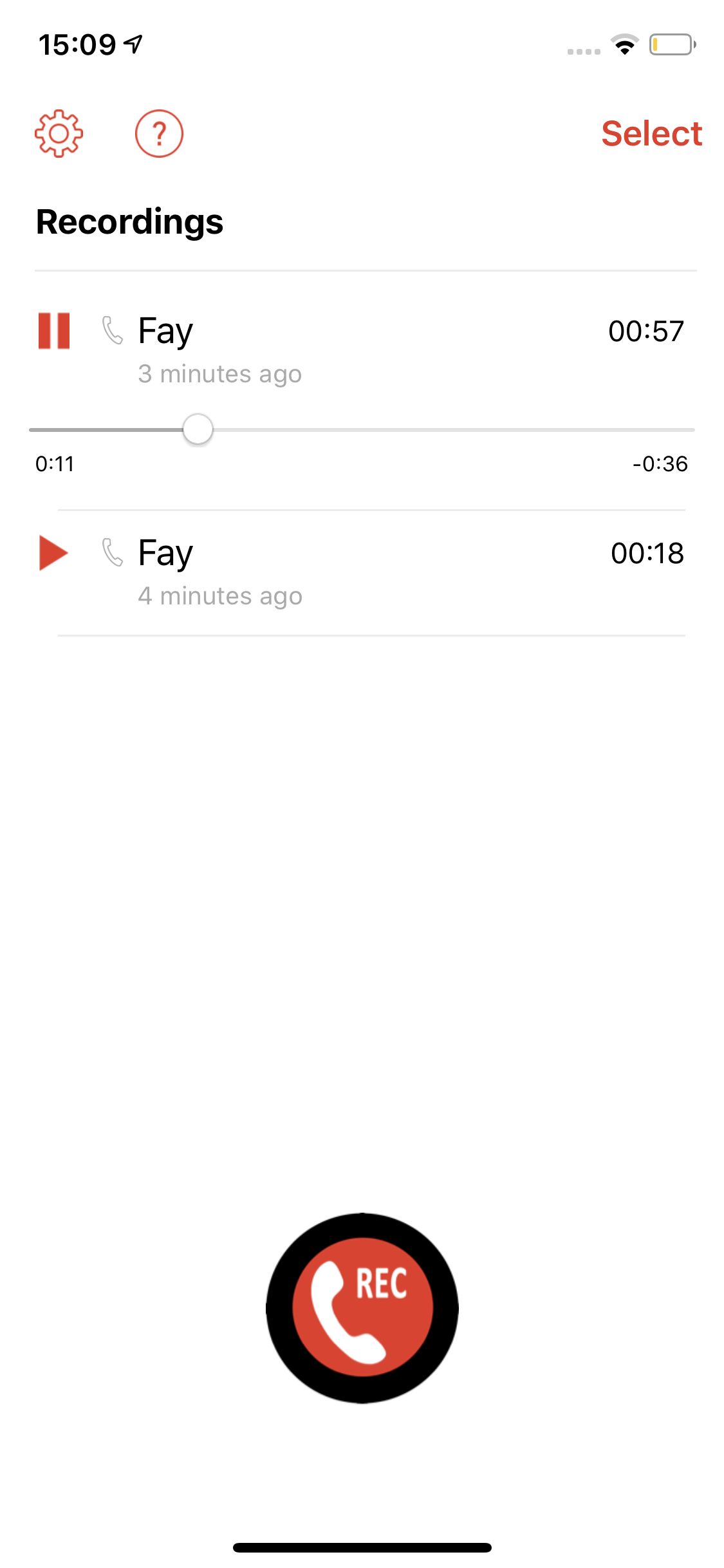Tap Select to choose recordings
Image resolution: width=724 pixels, height=1568 pixels.
coord(651,134)
